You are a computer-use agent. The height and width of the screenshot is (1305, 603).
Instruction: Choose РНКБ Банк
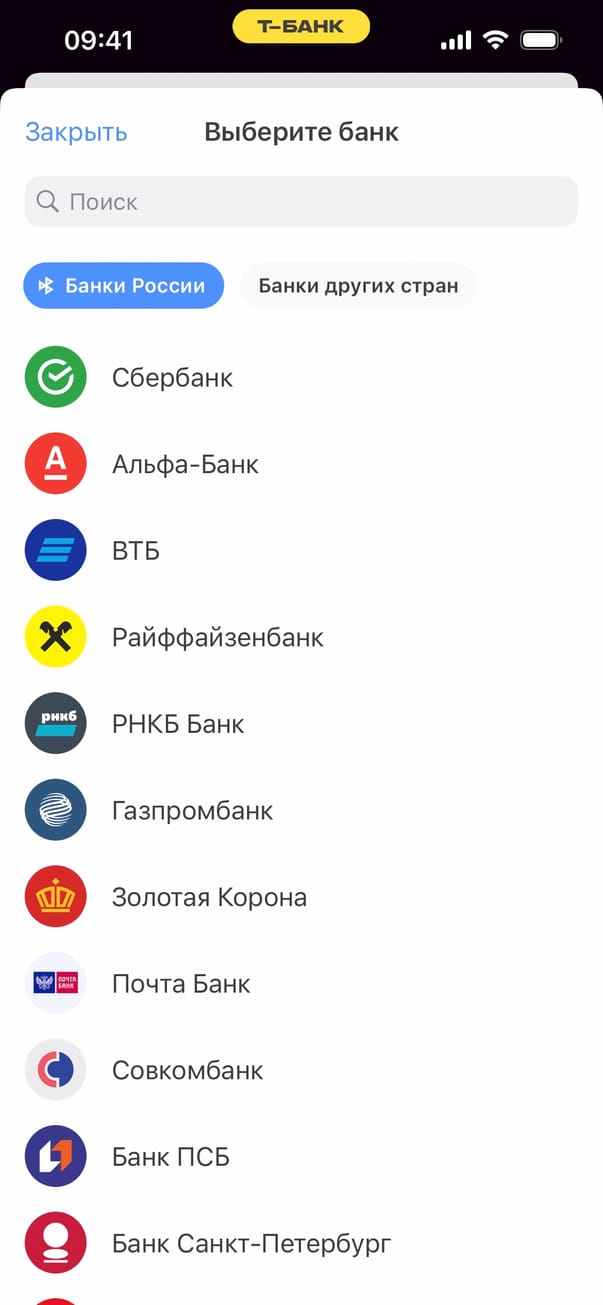pyautogui.click(x=178, y=724)
